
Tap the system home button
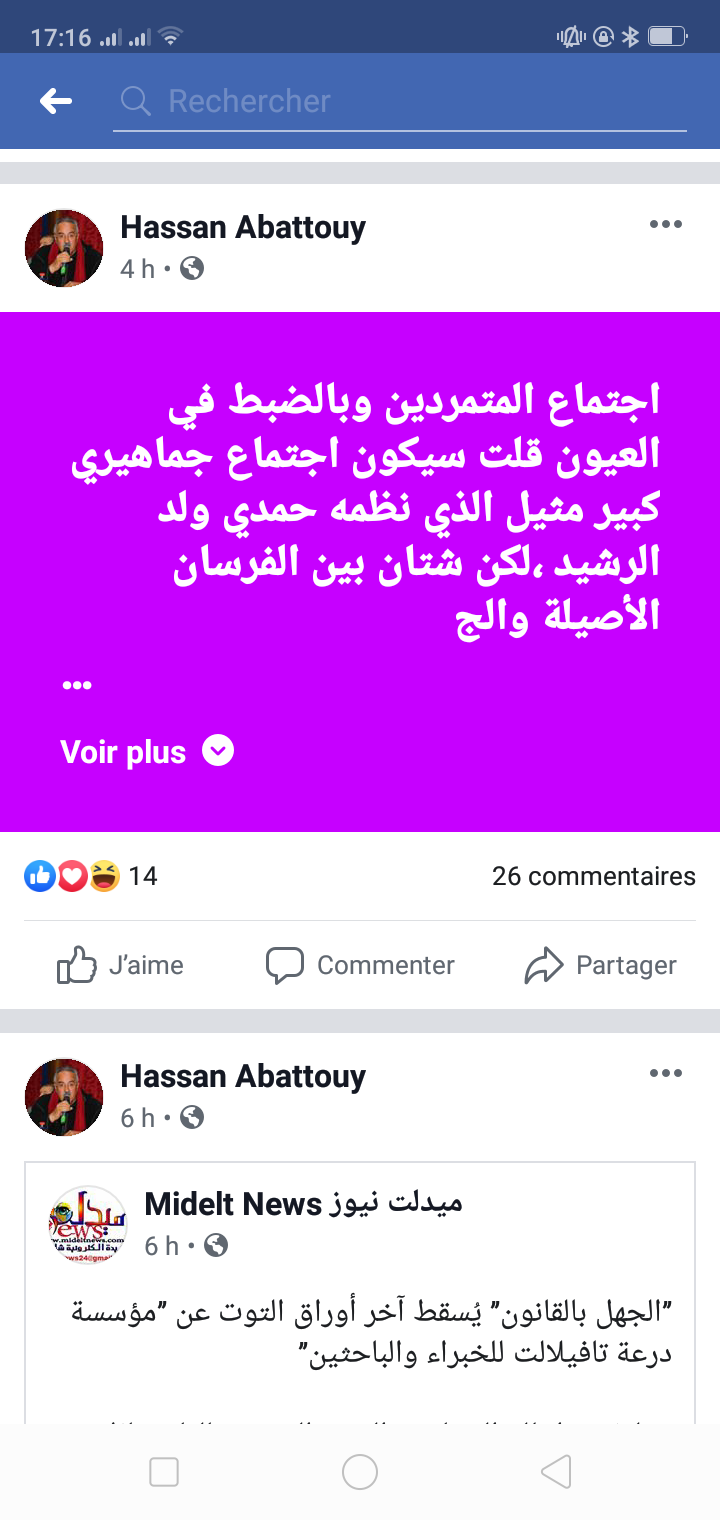(x=360, y=1472)
